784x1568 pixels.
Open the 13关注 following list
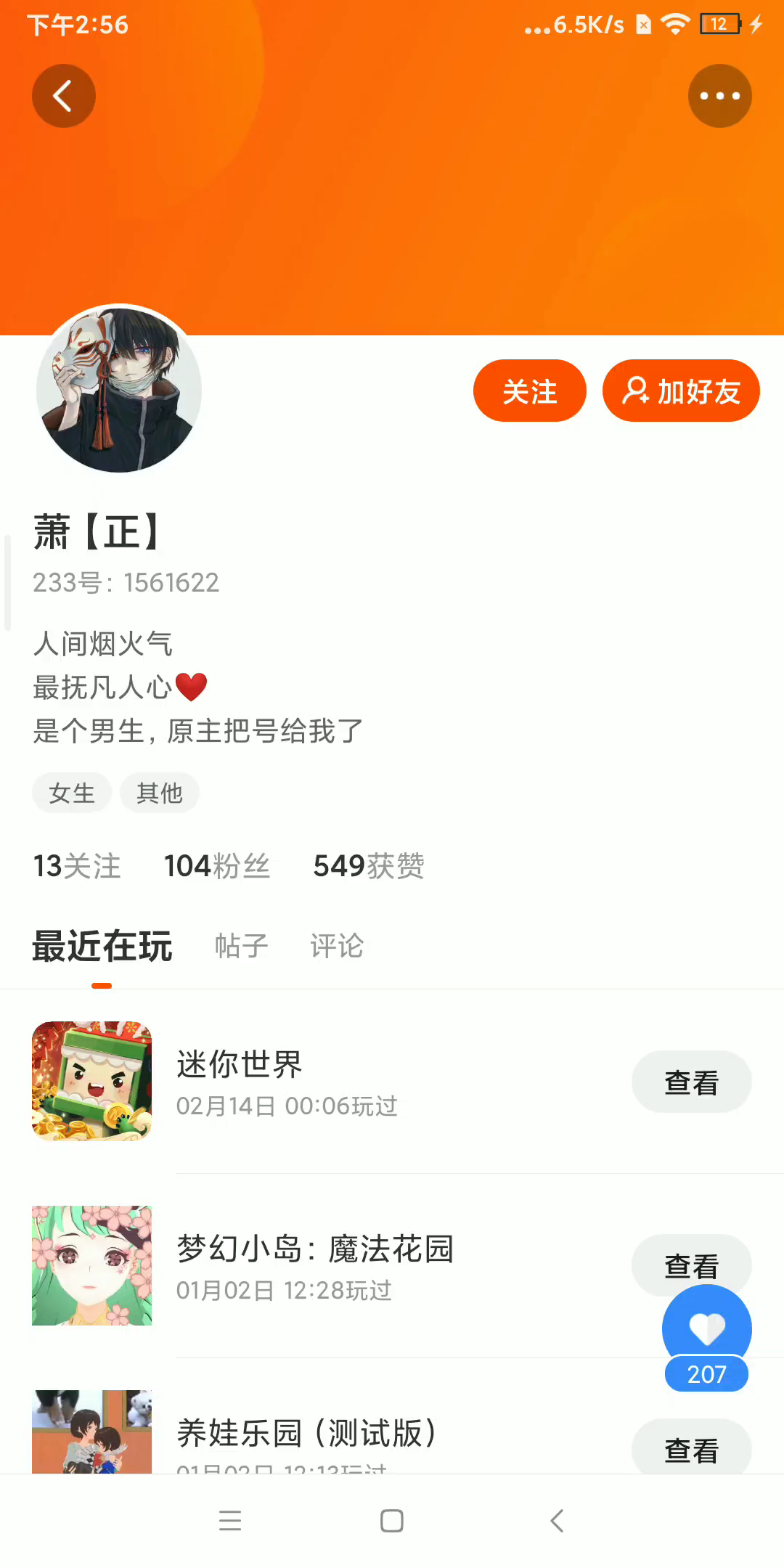[x=77, y=866]
